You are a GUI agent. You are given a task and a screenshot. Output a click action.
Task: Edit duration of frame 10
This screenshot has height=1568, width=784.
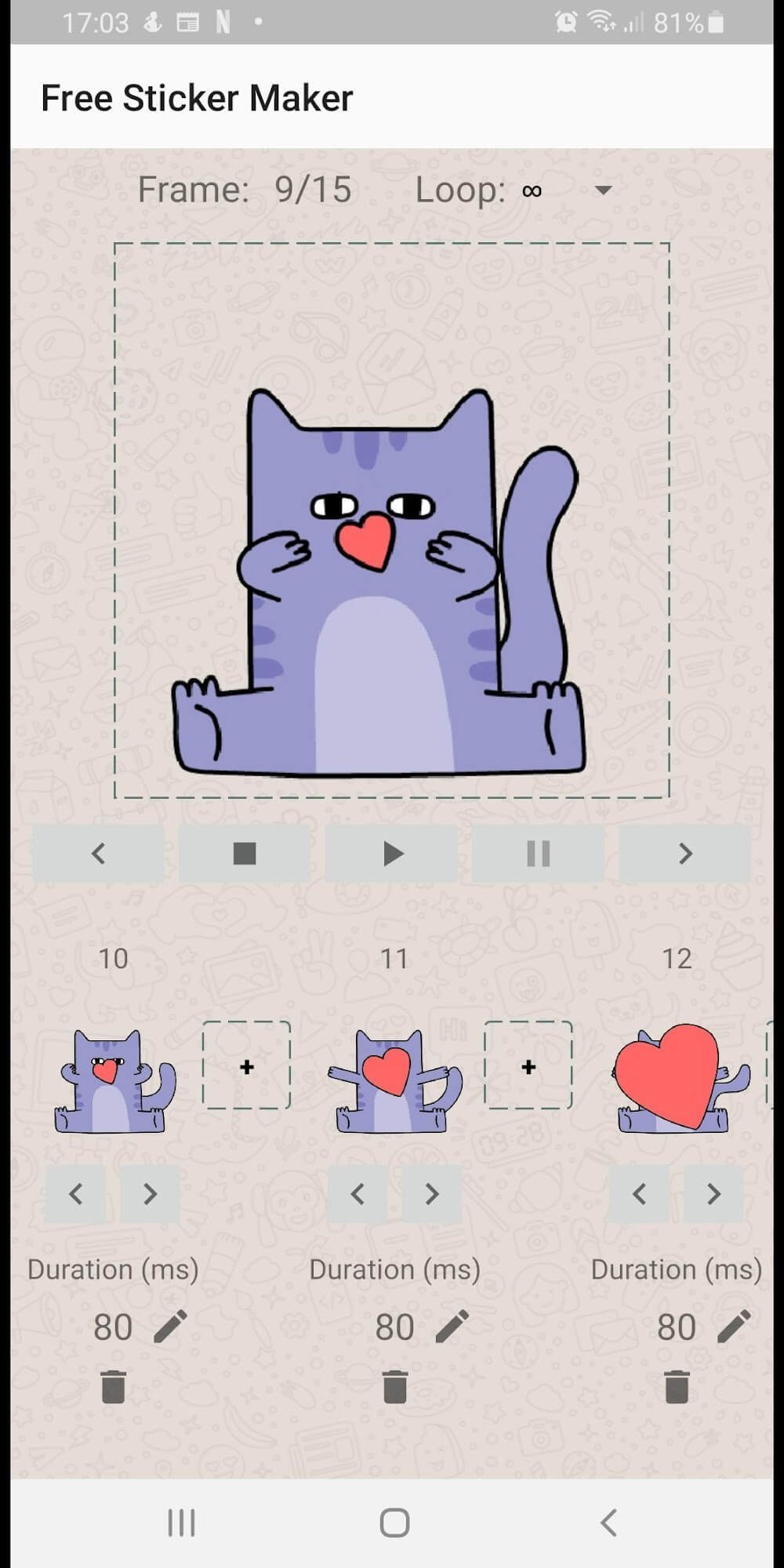point(170,1327)
